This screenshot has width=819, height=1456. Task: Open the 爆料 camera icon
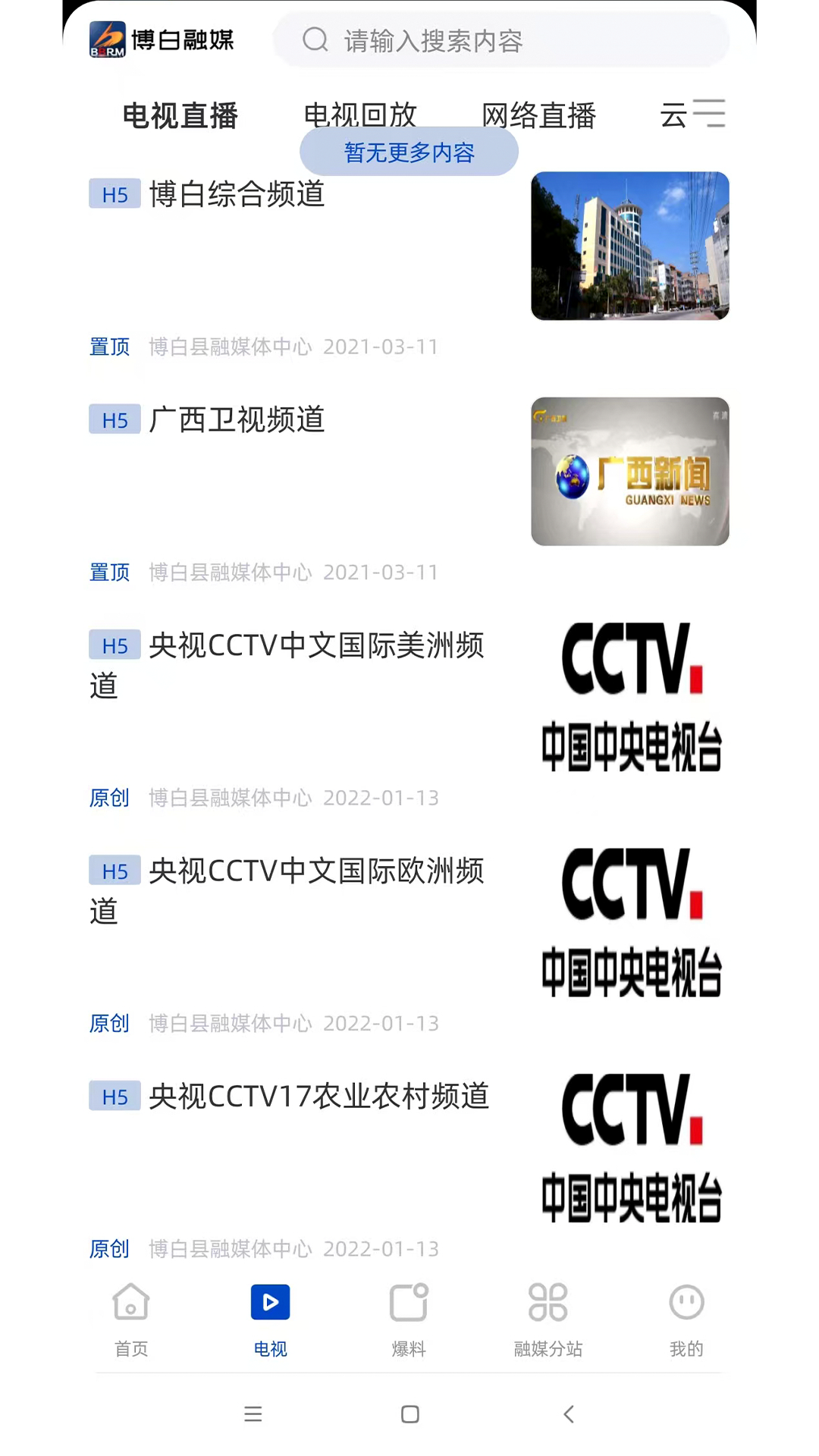pyautogui.click(x=409, y=1302)
